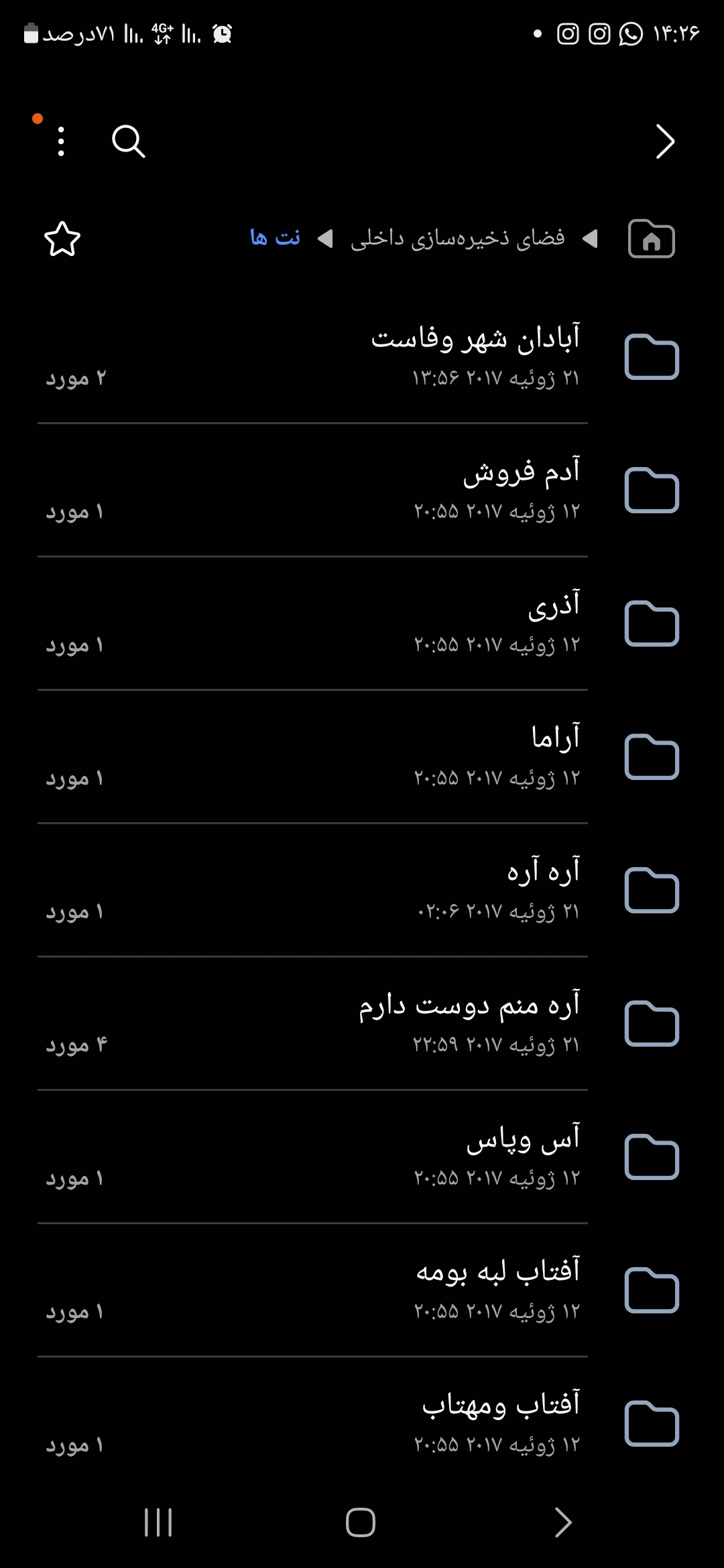Open the آراما folder
Screen dimensions: 724x1568
tap(362, 757)
